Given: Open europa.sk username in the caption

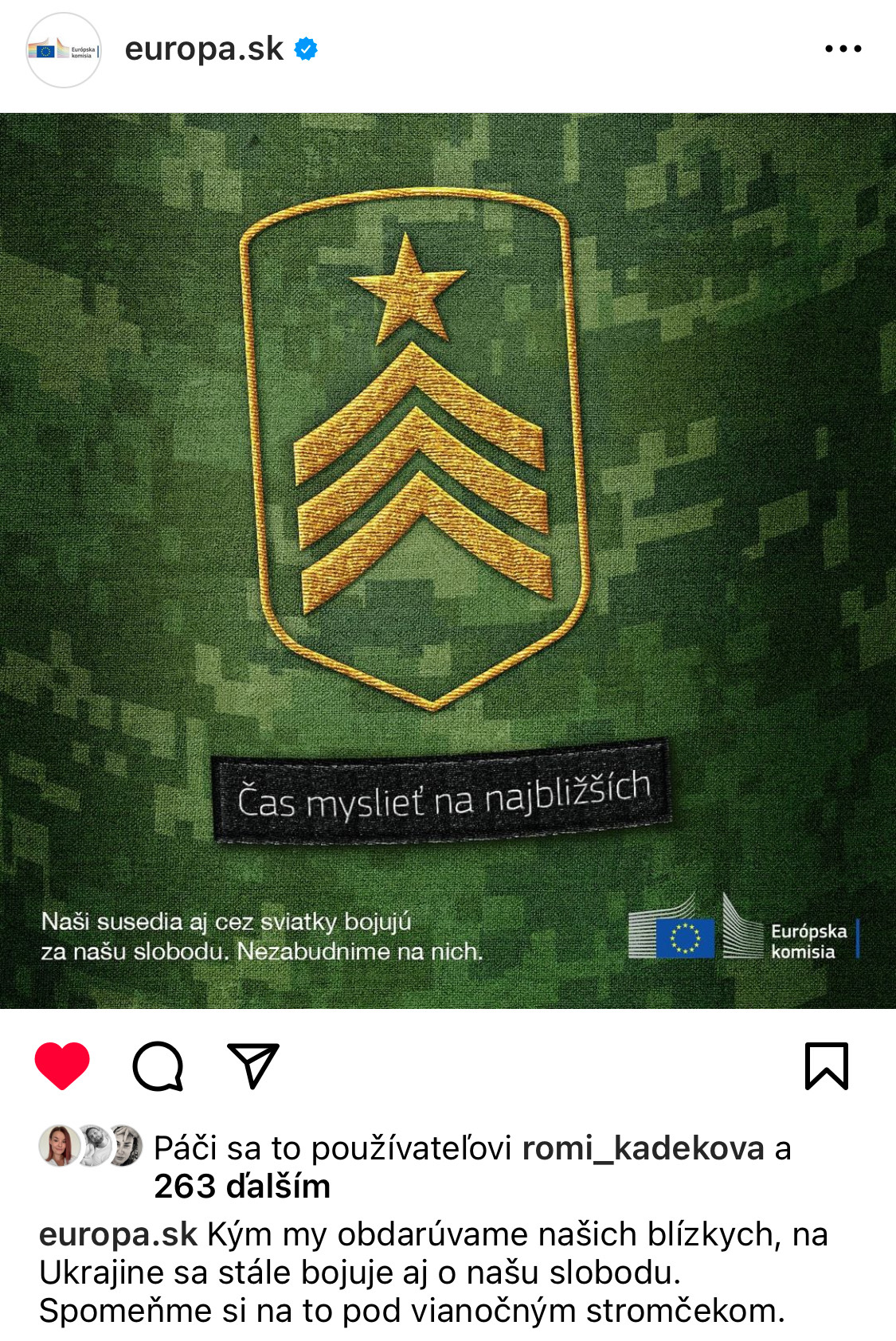Looking at the screenshot, I should 118,1234.
